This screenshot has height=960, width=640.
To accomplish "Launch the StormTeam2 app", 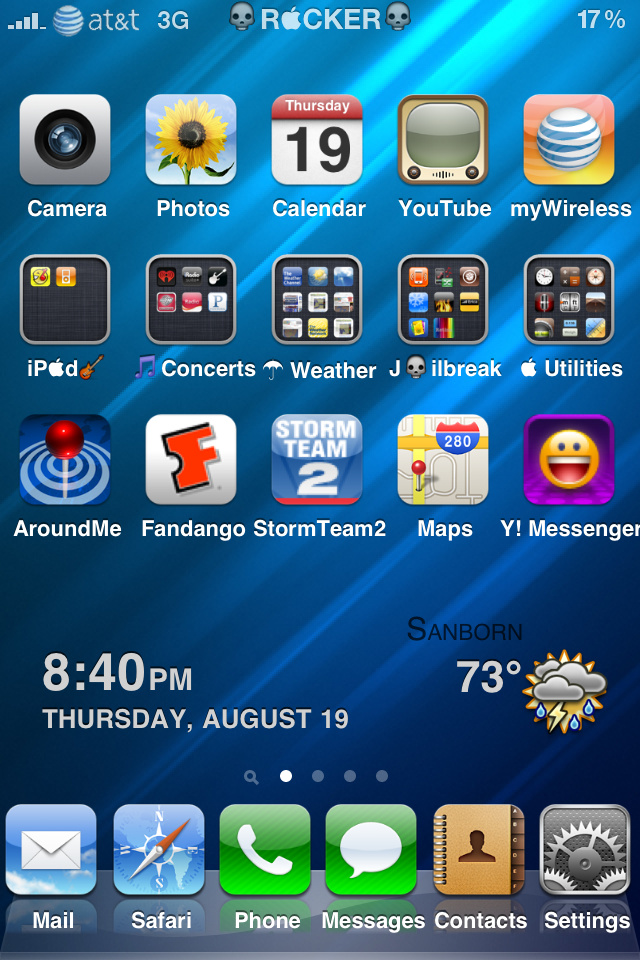I will coord(317,460).
